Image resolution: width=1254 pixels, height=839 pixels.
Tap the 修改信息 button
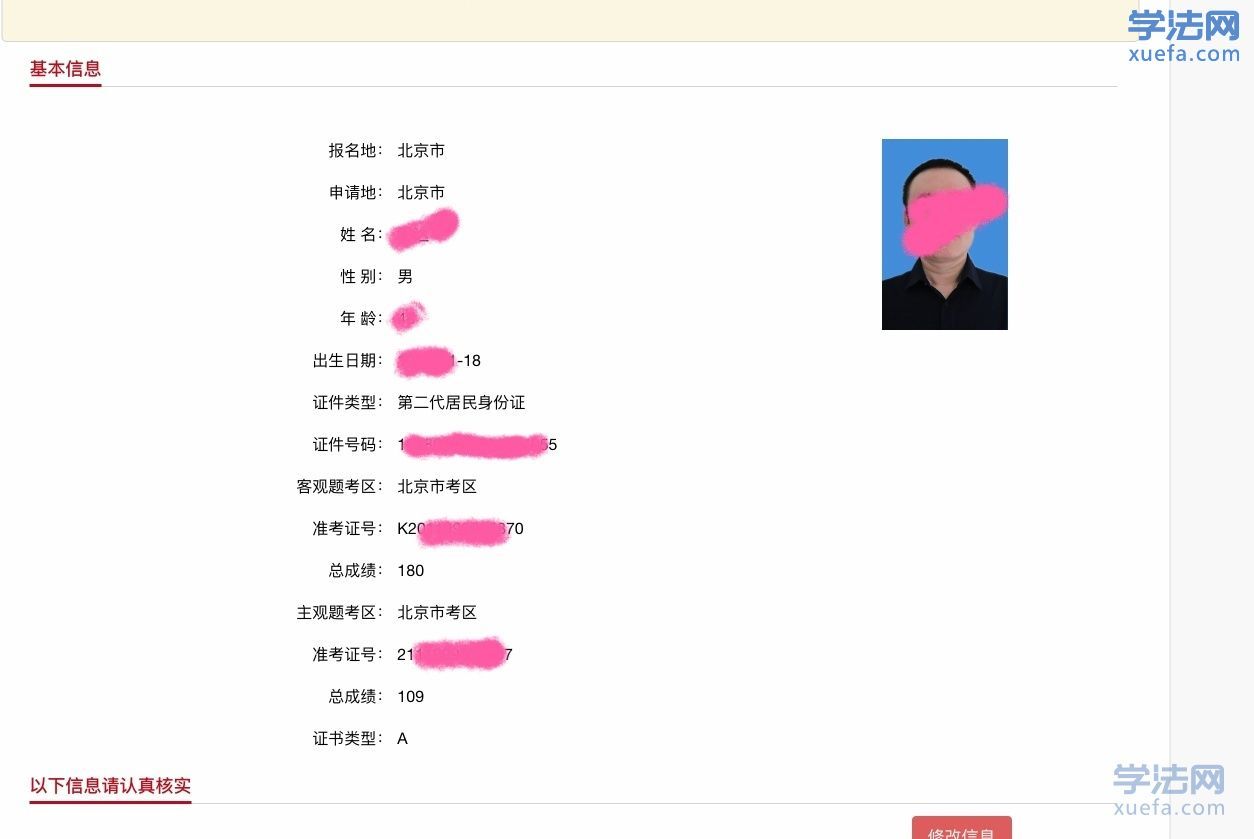coord(961,830)
